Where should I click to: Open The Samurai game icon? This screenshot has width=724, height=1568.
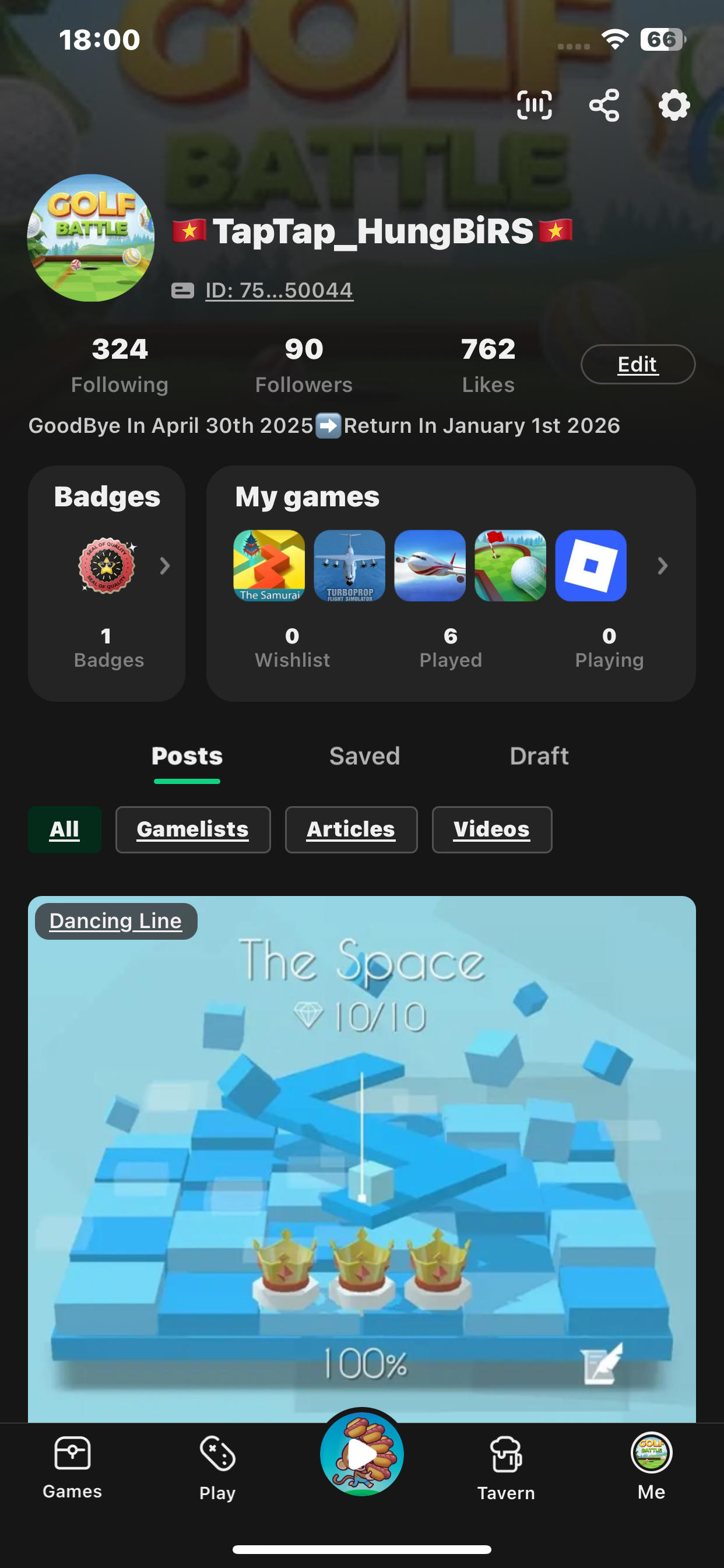coord(269,565)
